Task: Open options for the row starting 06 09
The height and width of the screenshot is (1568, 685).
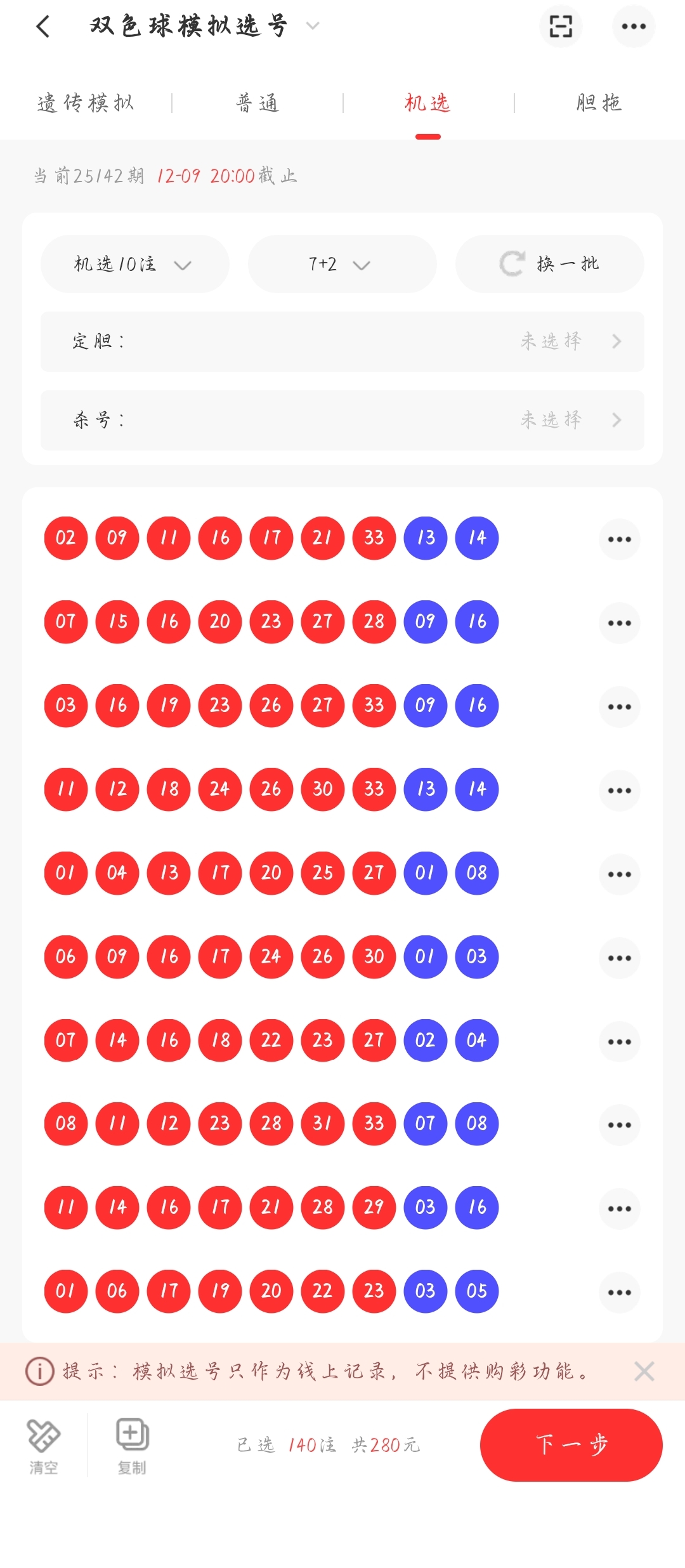Action: [x=619, y=958]
